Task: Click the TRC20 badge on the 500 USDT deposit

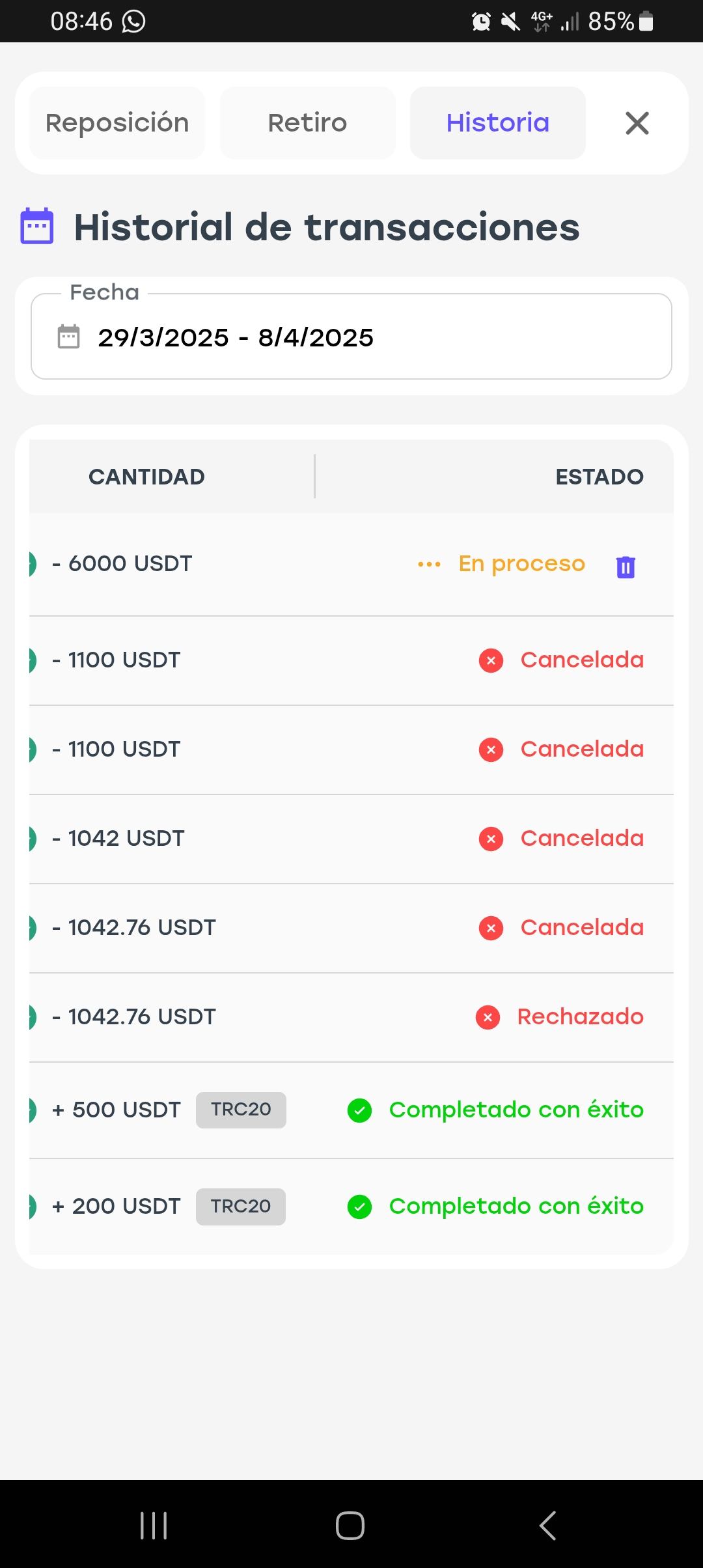Action: tap(241, 1110)
